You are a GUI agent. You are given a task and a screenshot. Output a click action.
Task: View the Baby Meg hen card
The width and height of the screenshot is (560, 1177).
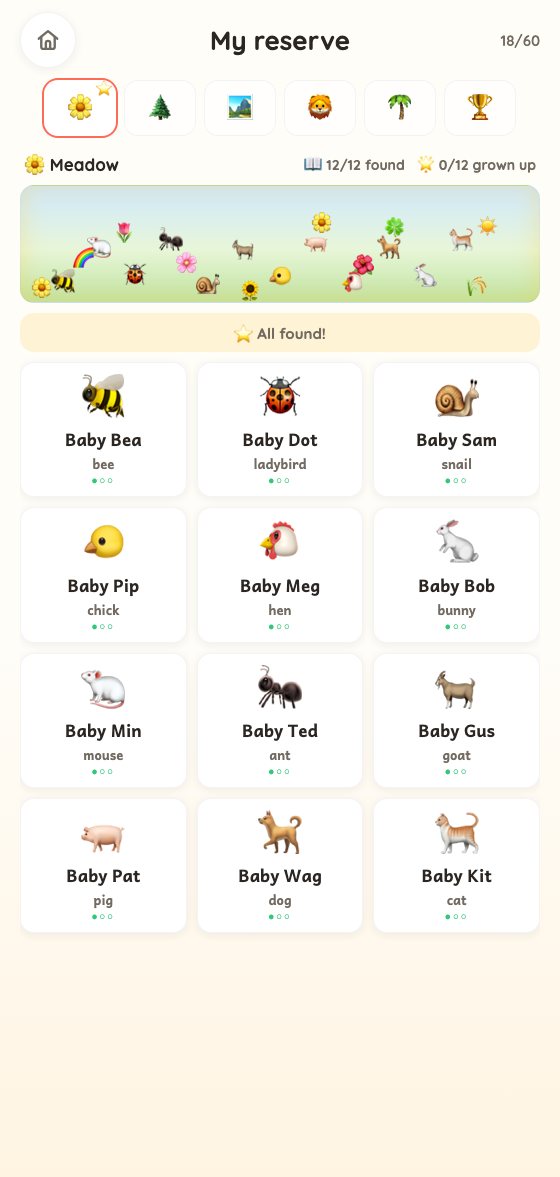click(280, 575)
